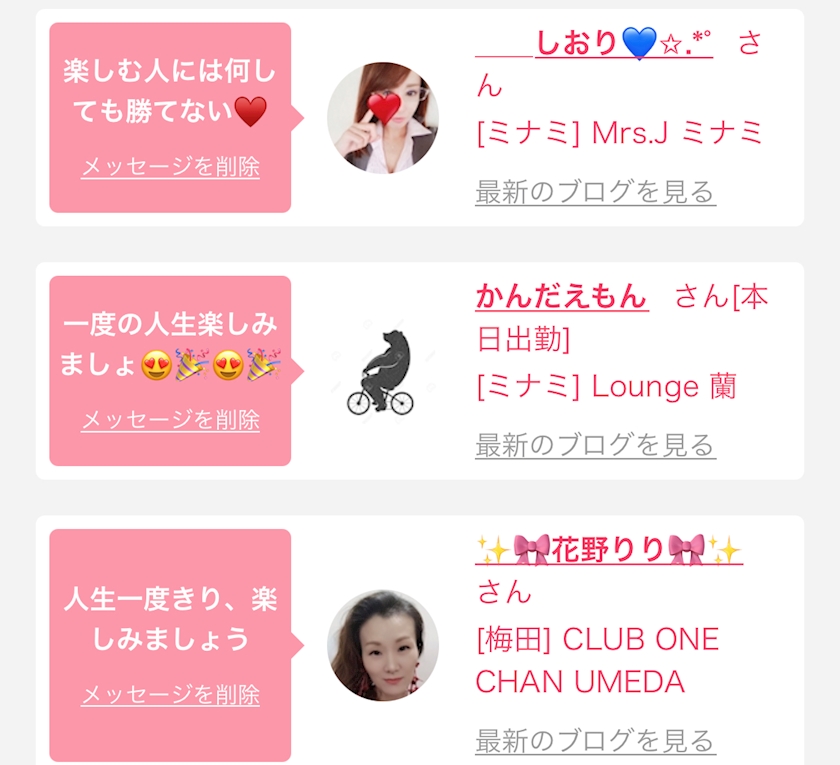Open 花野りり's profile name link
Image resolution: width=840 pixels, height=765 pixels.
tap(608, 550)
